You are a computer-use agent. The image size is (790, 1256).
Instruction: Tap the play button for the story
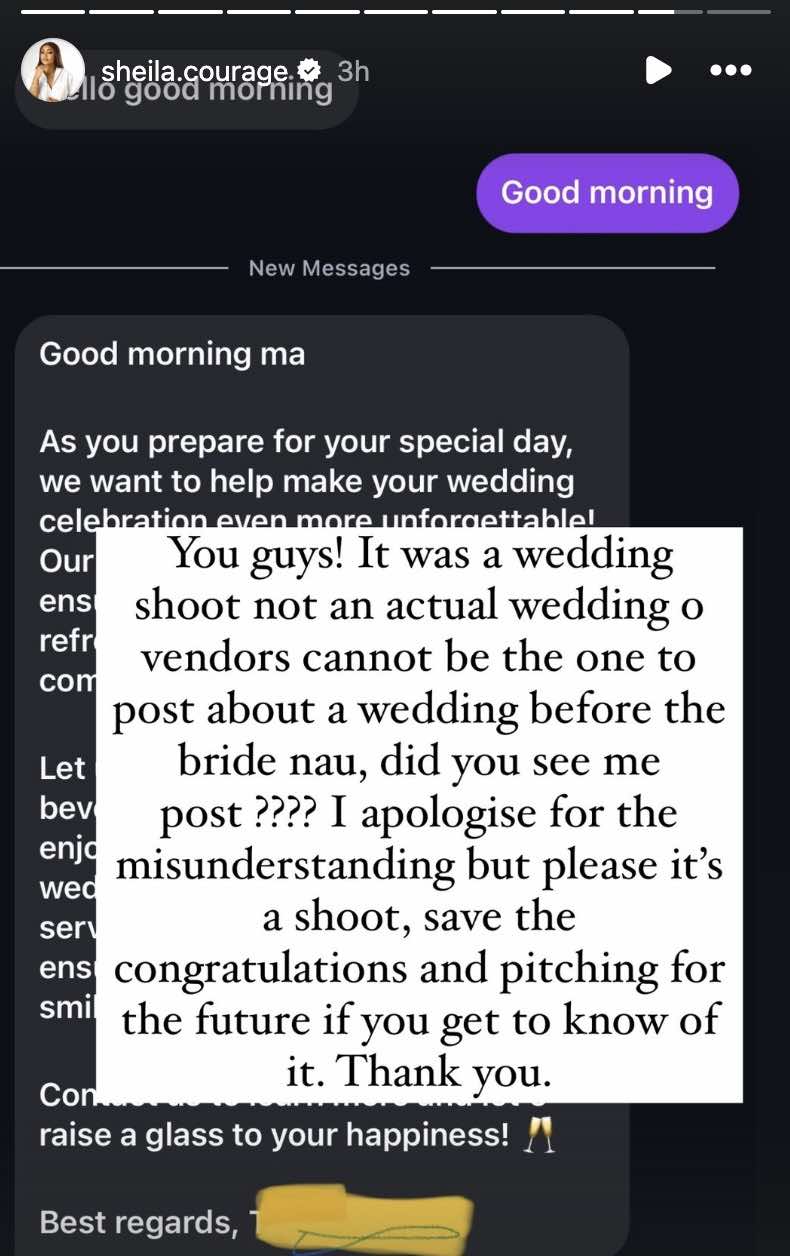click(x=657, y=70)
